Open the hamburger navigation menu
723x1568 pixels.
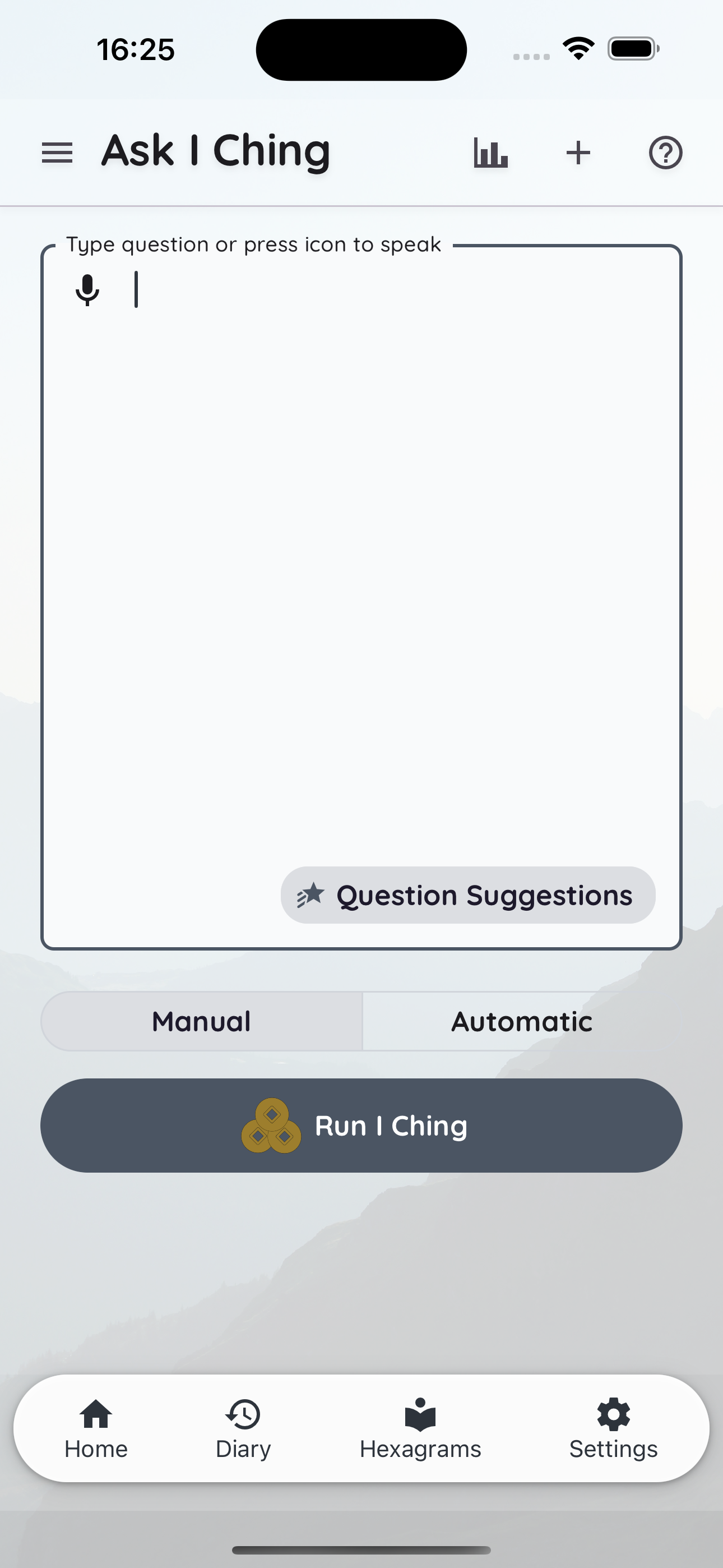[x=57, y=152]
